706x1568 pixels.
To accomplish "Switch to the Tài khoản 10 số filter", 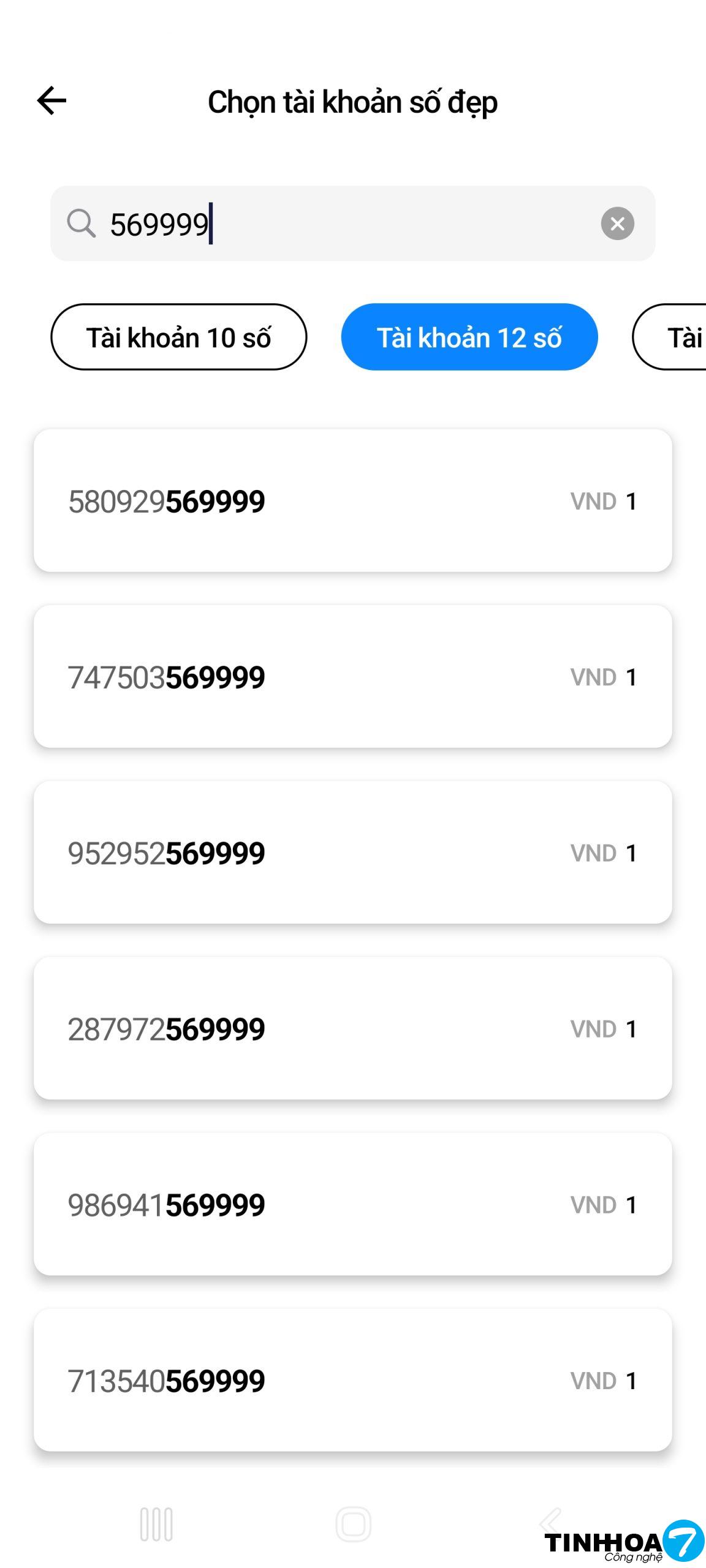I will click(178, 337).
